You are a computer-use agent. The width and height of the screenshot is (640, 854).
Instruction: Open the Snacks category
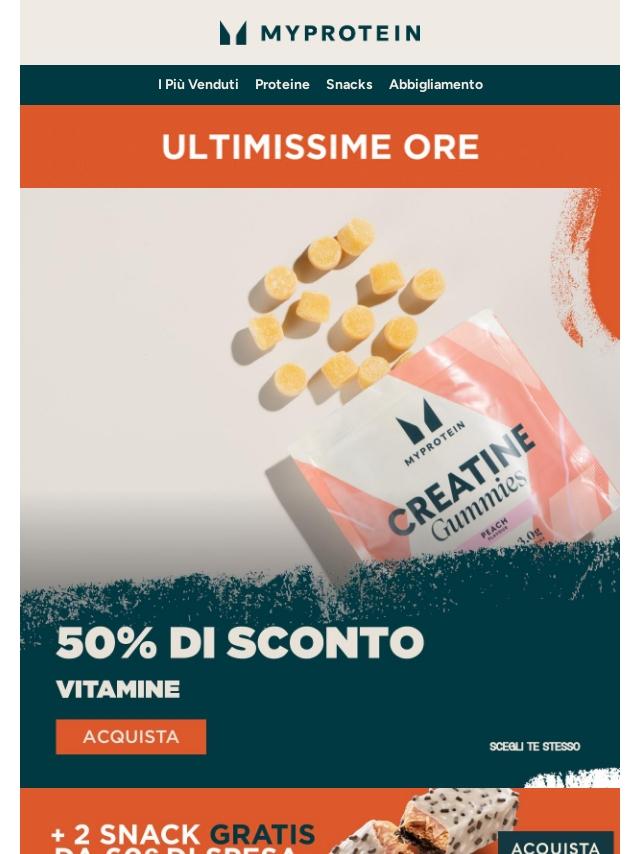point(349,85)
